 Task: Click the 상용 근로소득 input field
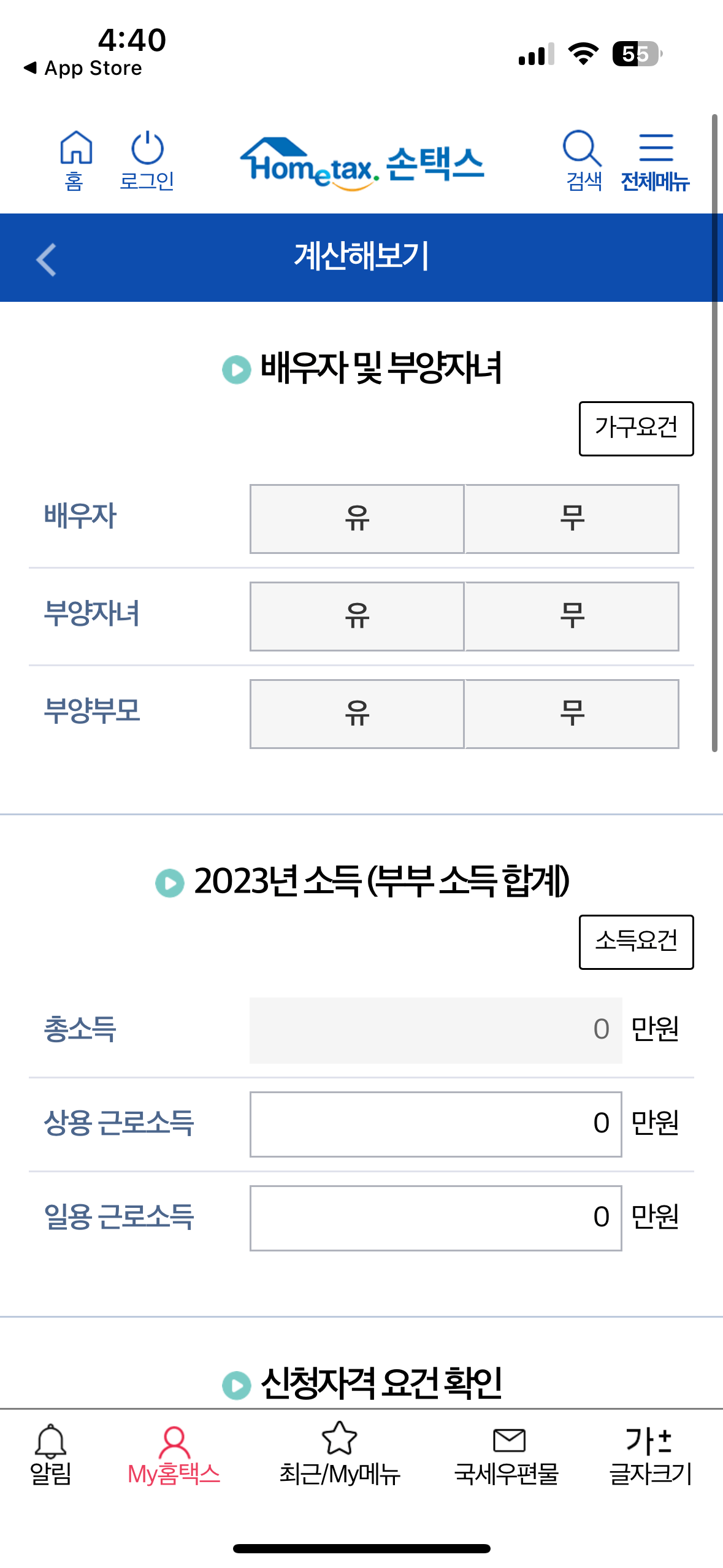click(435, 1124)
